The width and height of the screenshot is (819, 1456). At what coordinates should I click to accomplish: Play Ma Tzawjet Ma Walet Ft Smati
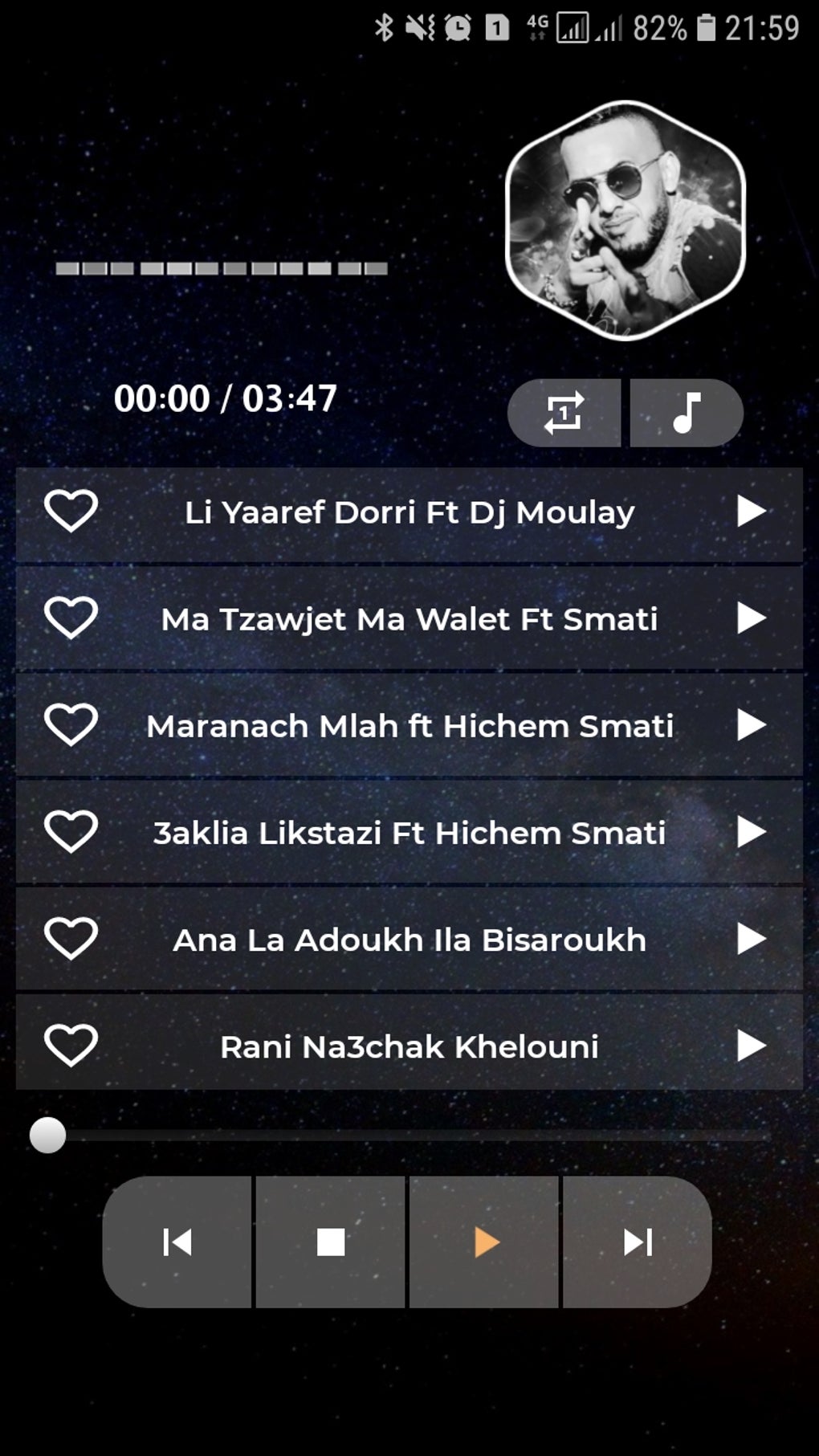[x=751, y=618]
